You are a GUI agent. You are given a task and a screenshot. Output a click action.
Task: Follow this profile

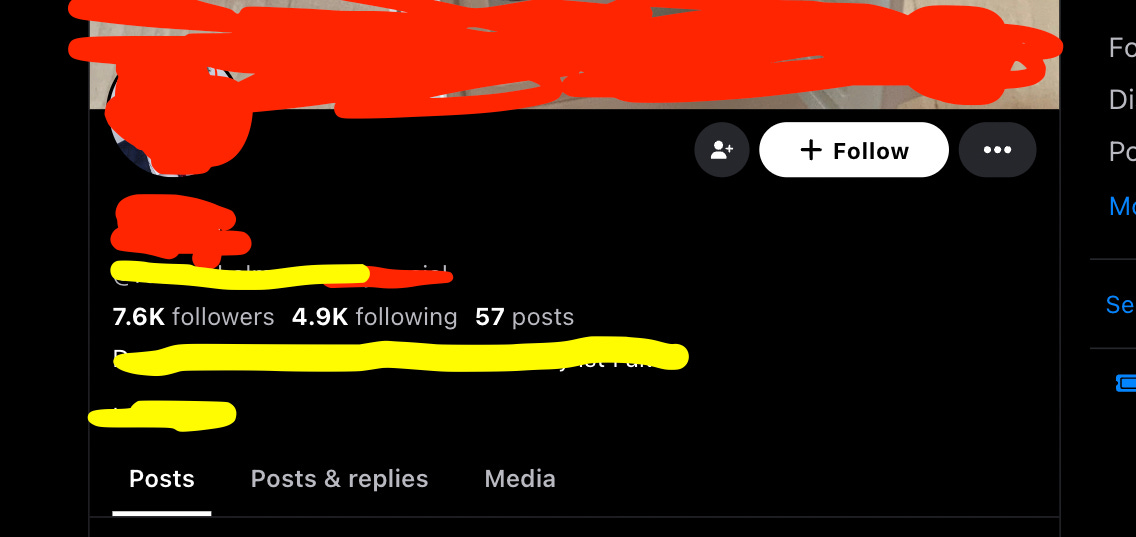point(853,150)
